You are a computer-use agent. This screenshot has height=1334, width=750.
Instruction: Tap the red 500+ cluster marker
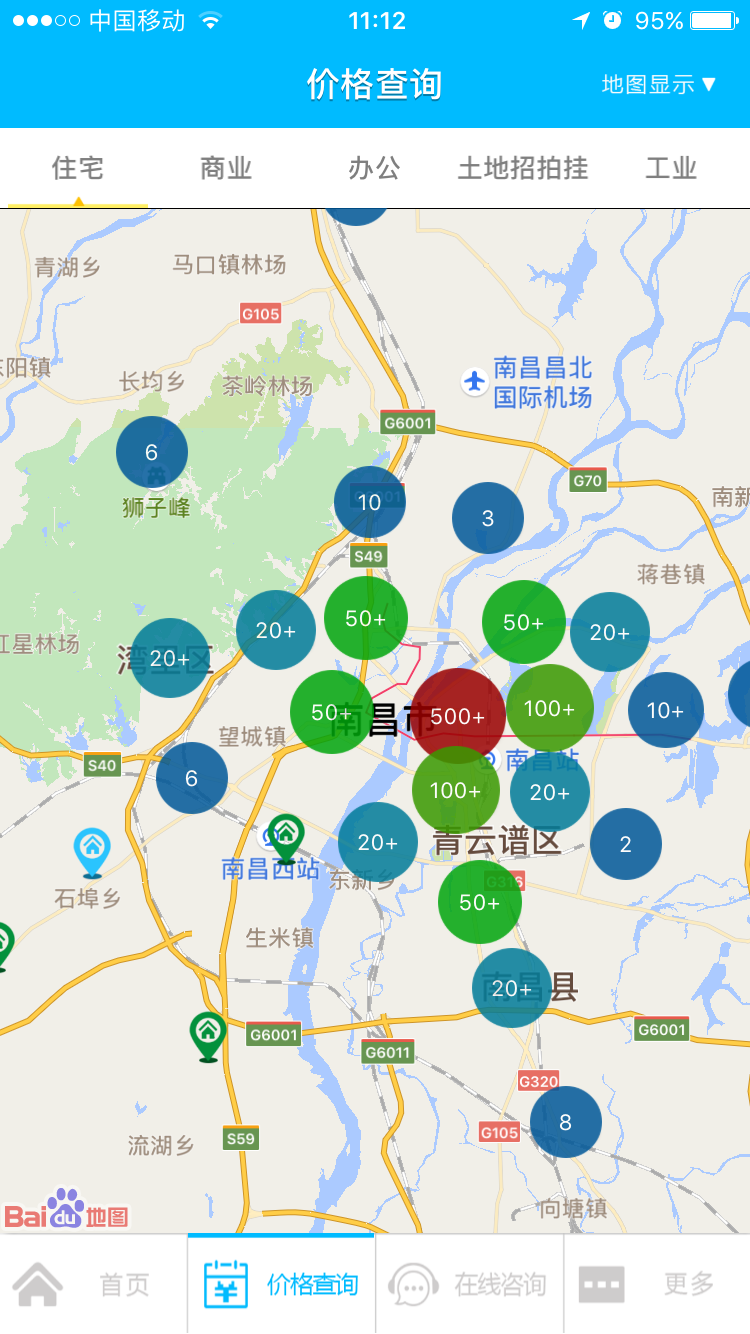[458, 715]
